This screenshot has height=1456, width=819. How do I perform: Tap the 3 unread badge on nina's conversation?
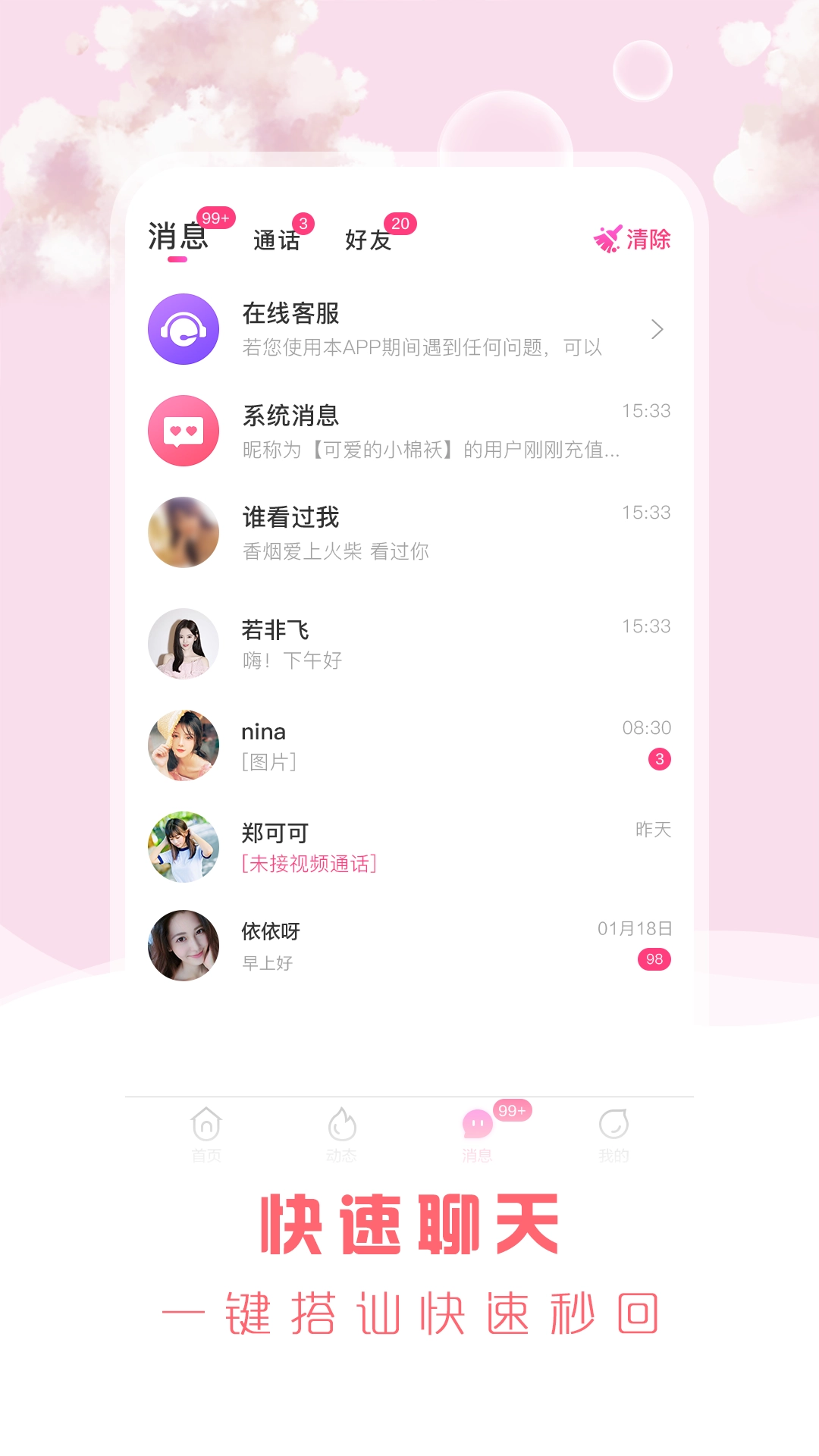[x=659, y=758]
